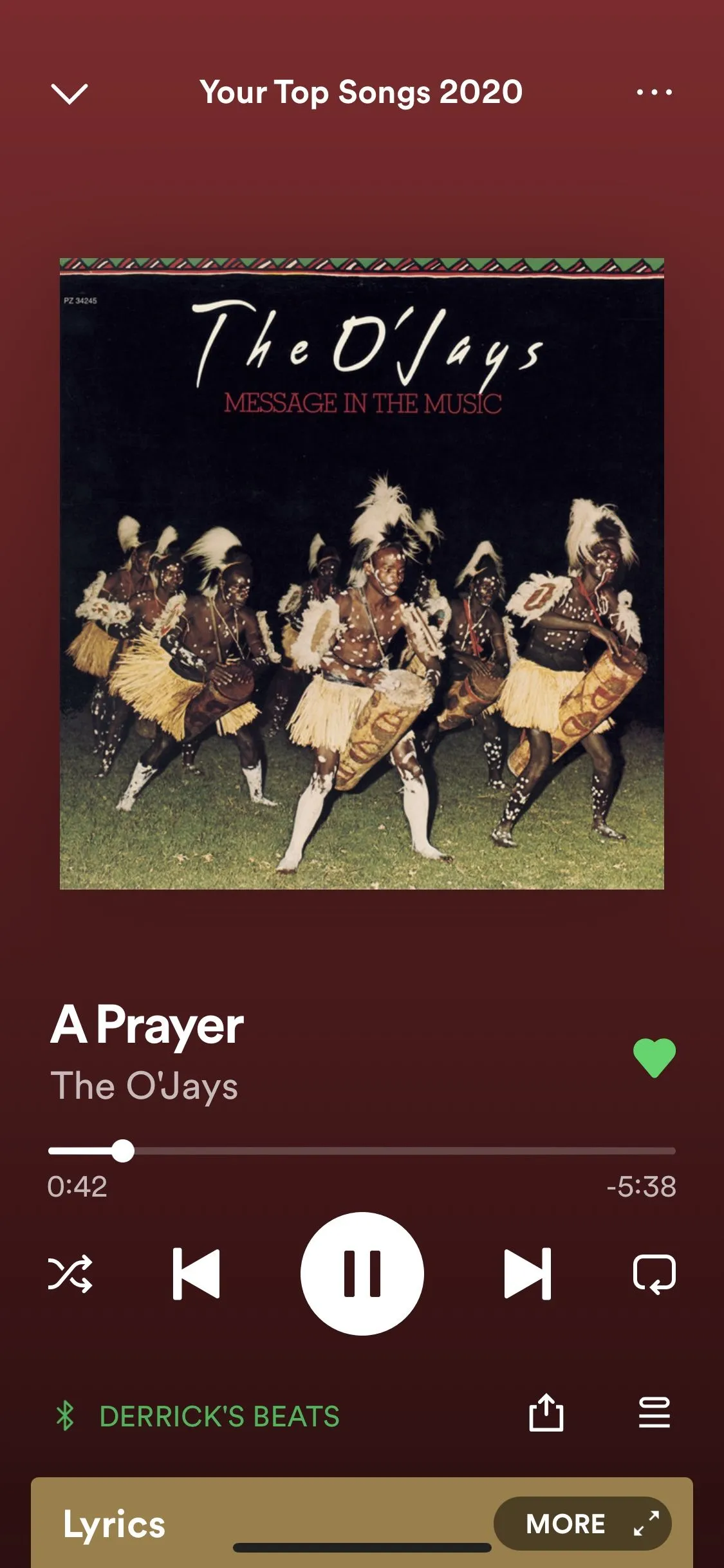The width and height of the screenshot is (724, 1568).
Task: Pause the current song
Action: 362,1273
